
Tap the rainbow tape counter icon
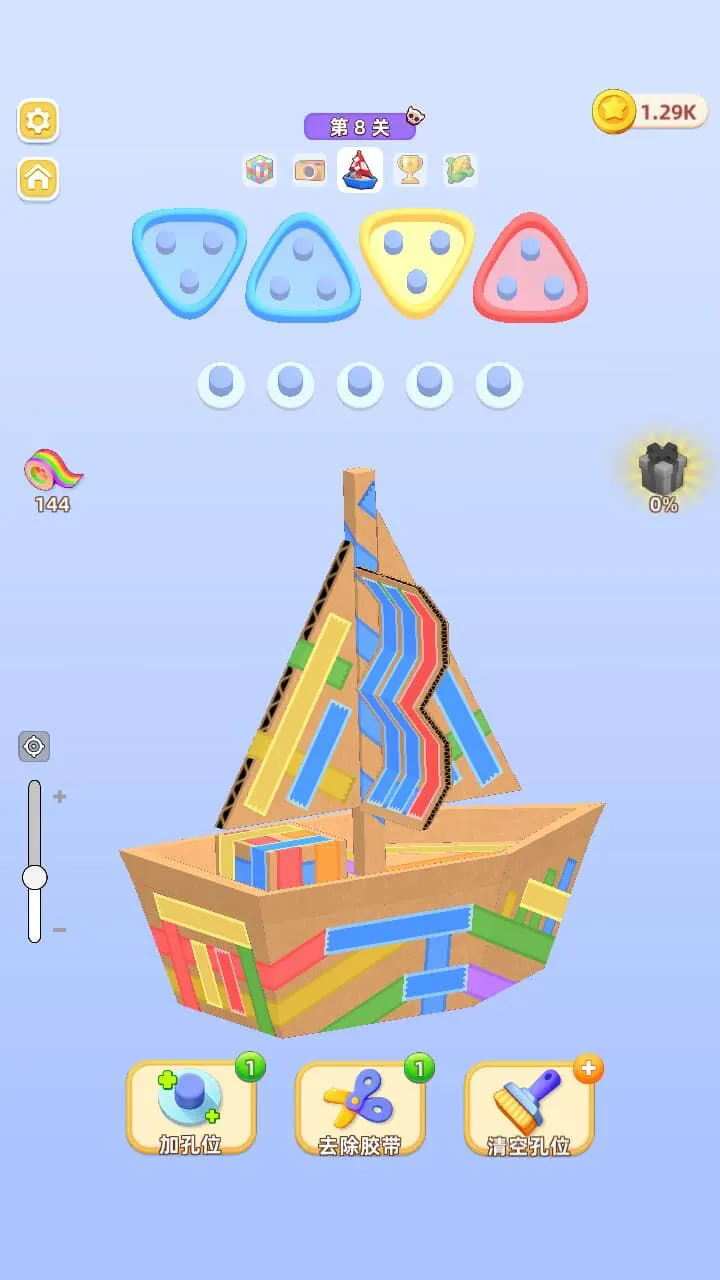point(53,470)
